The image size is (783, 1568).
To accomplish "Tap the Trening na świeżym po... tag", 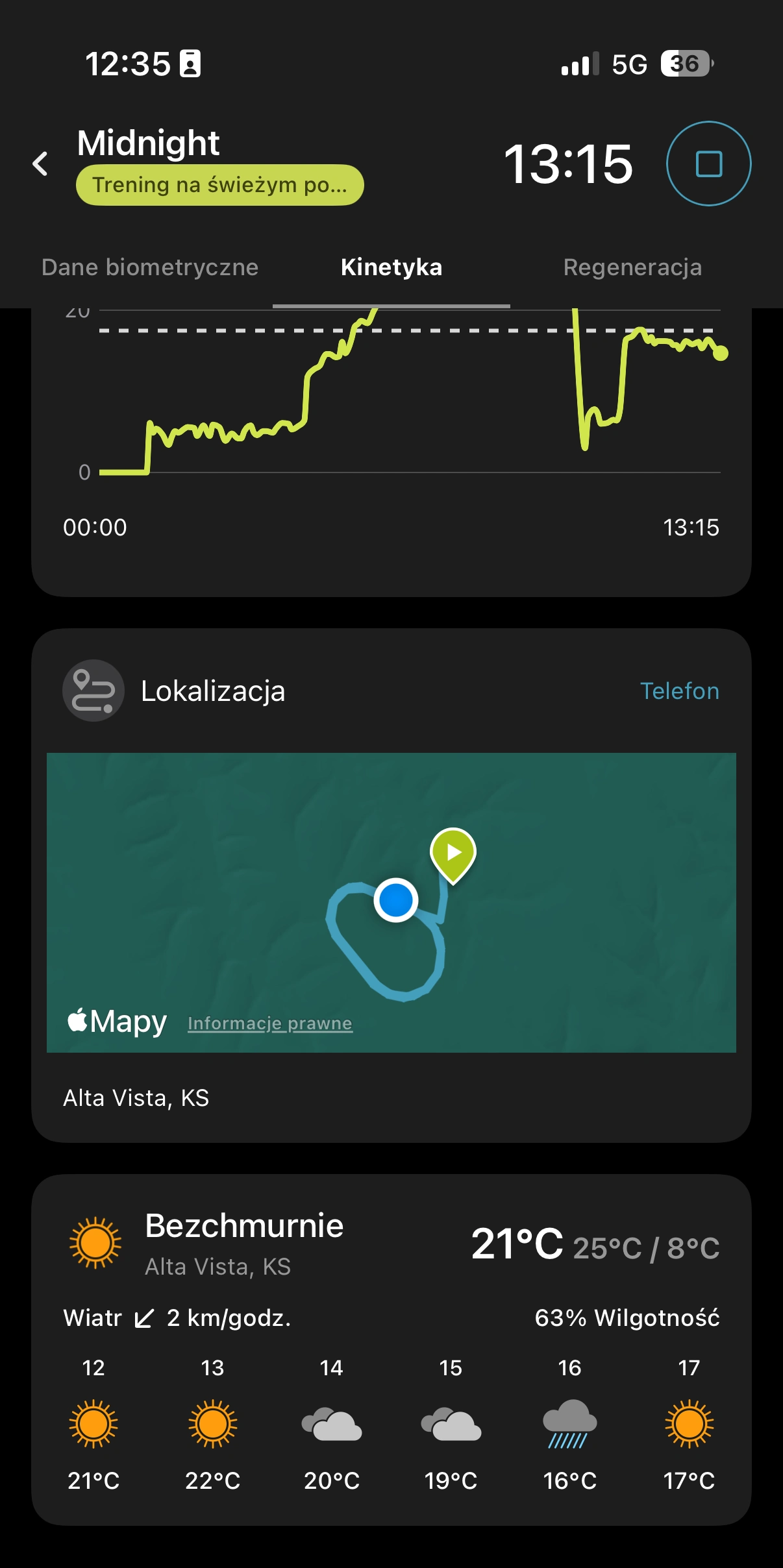I will (x=219, y=186).
